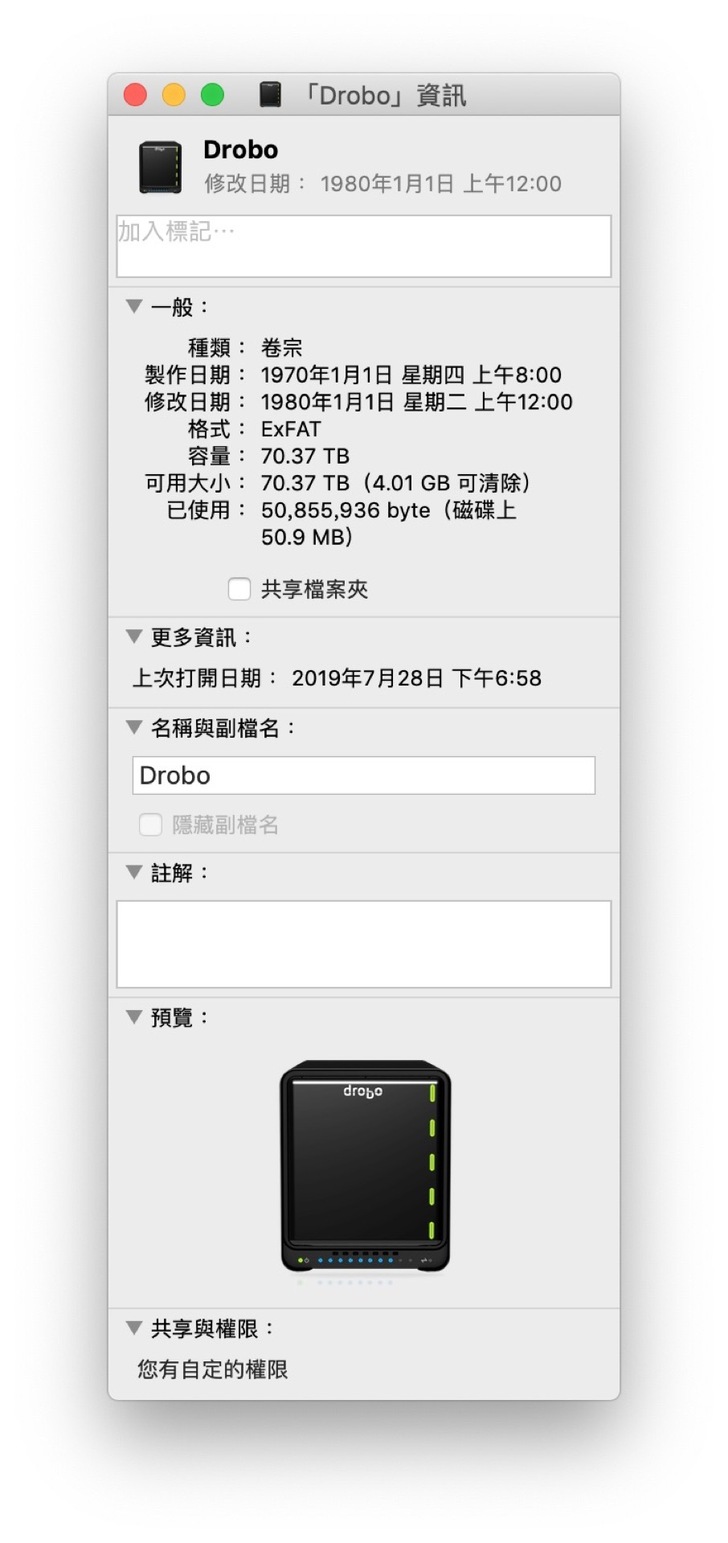Collapse the 一般 section
The image size is (728, 1543).
coord(134,306)
